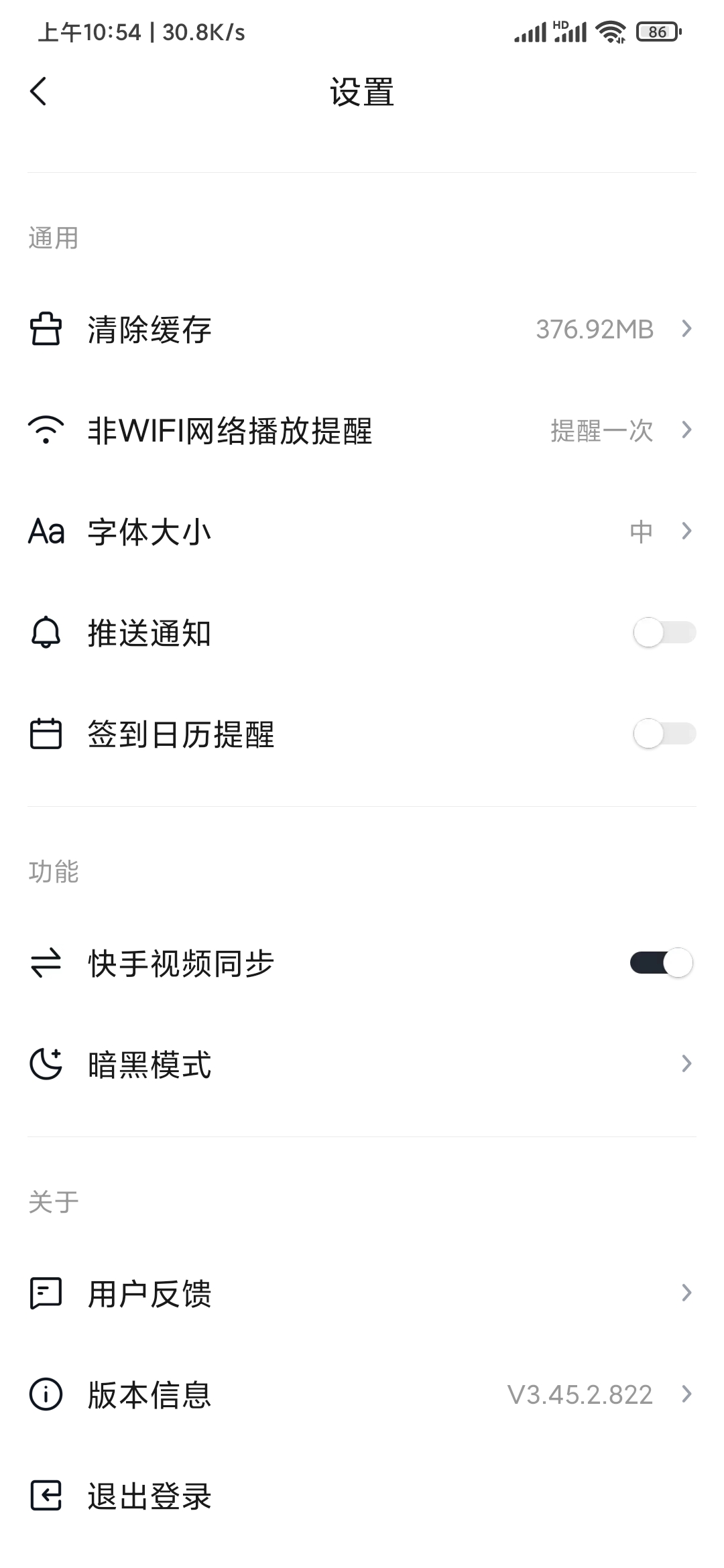
Task: Tap the notification bell icon
Action: coord(45,634)
